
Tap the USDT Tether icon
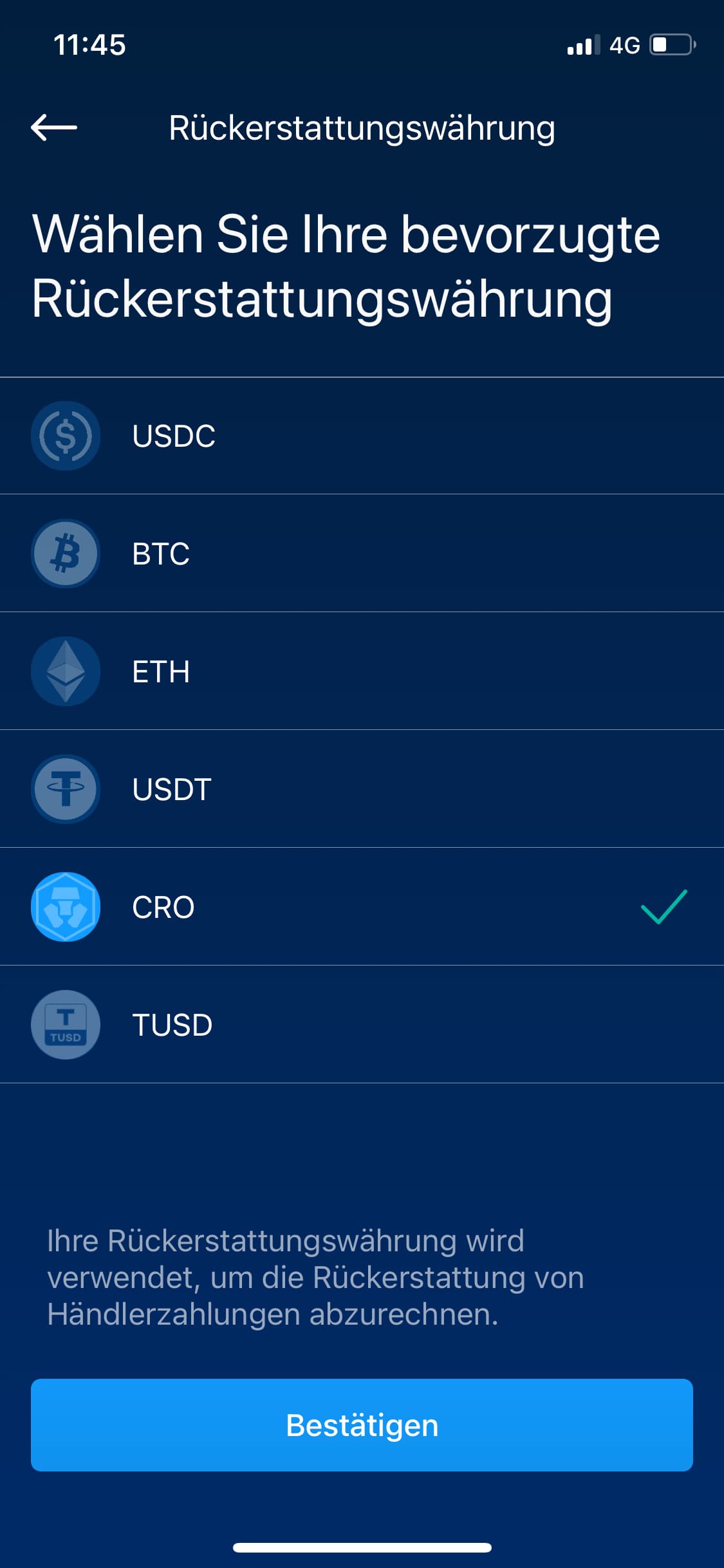(x=66, y=789)
